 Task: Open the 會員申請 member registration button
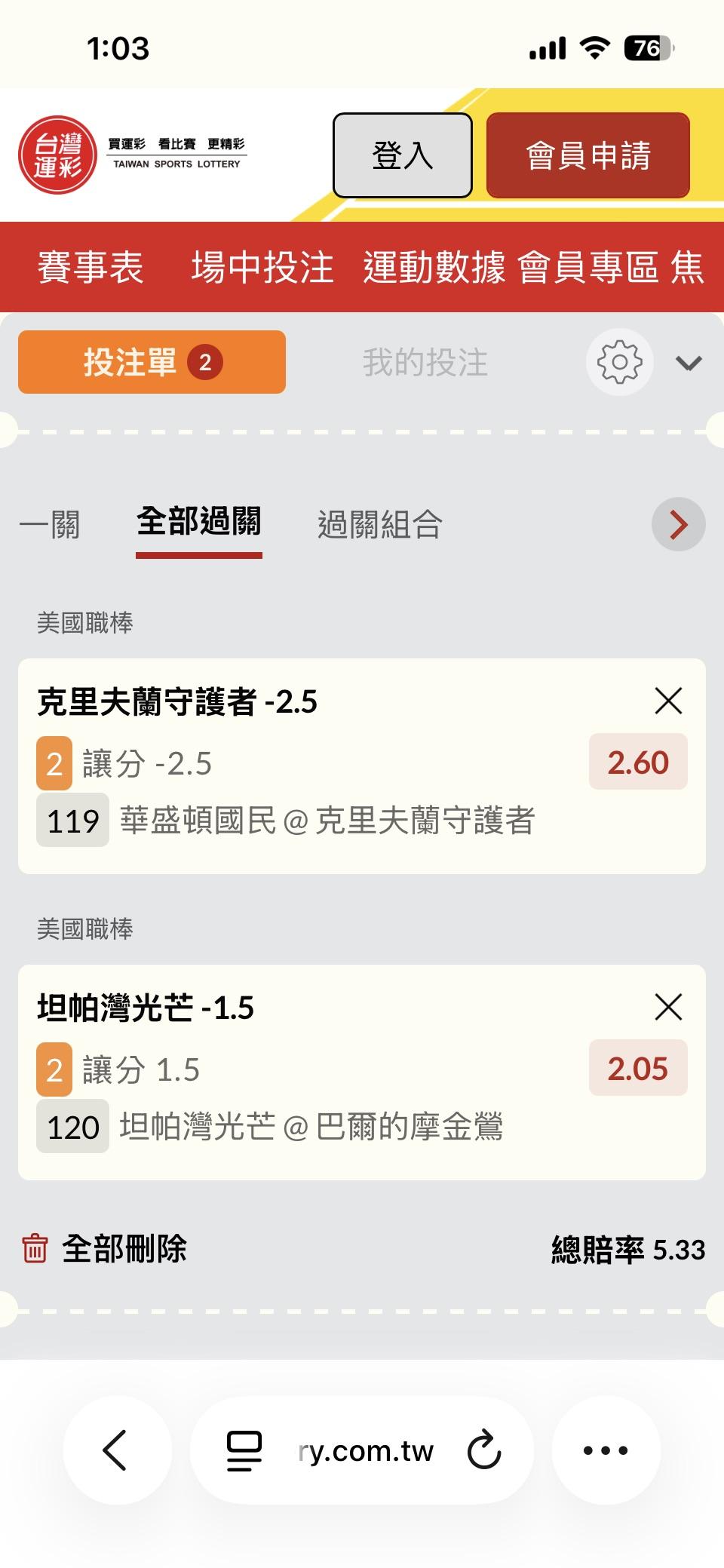(588, 155)
